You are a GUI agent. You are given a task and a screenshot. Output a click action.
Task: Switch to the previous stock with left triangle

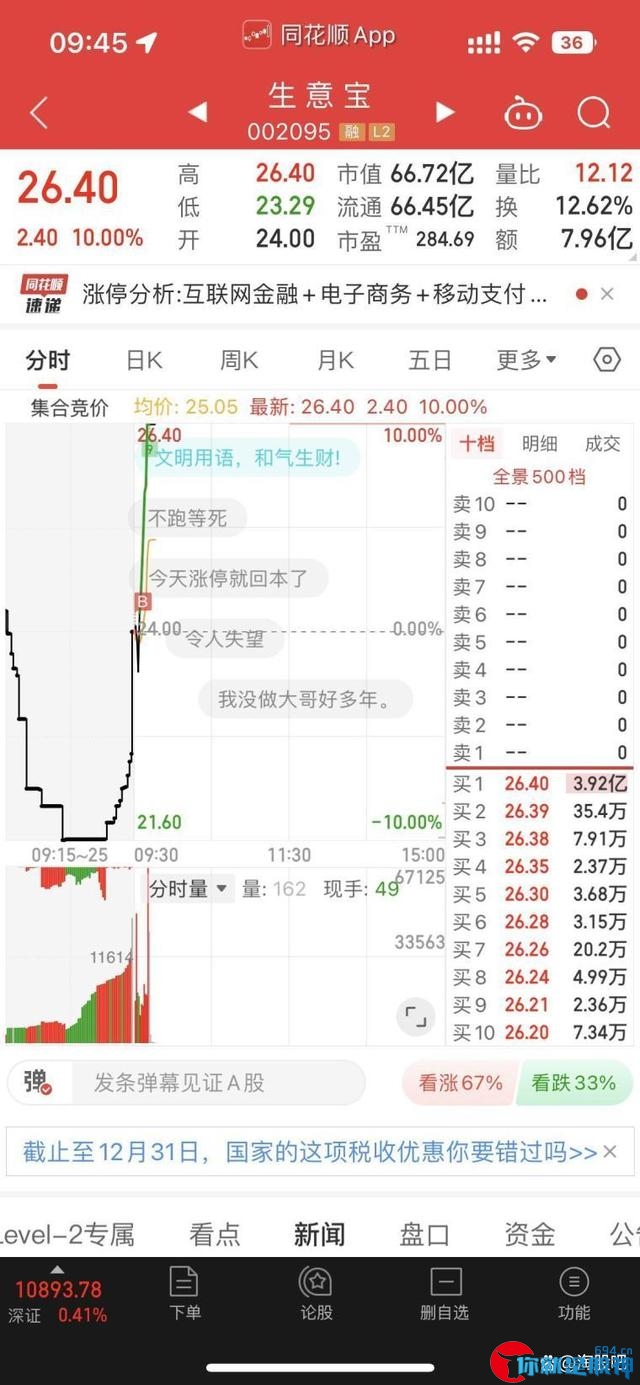point(198,112)
